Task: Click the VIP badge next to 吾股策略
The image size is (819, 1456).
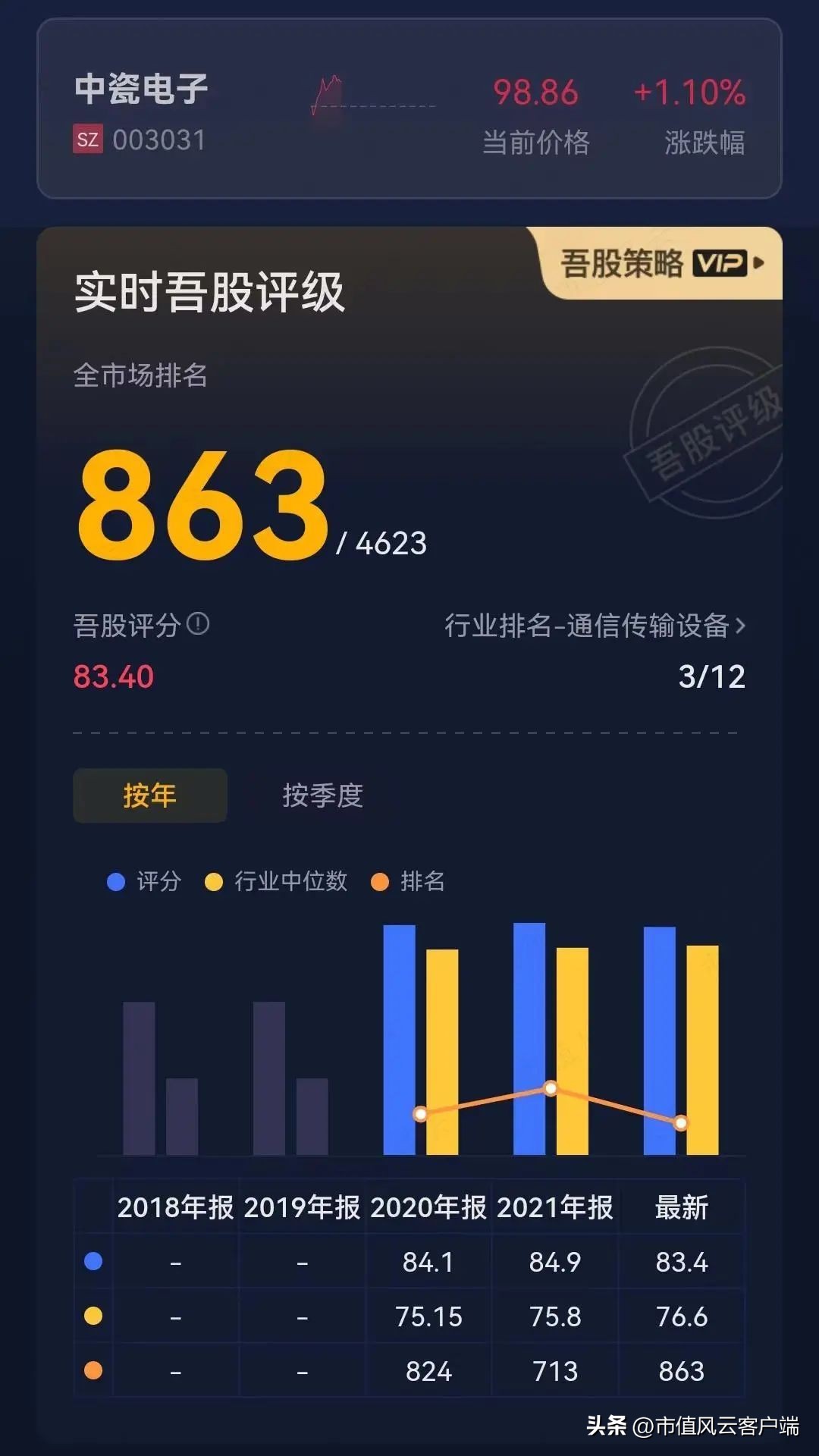Action: click(x=721, y=261)
